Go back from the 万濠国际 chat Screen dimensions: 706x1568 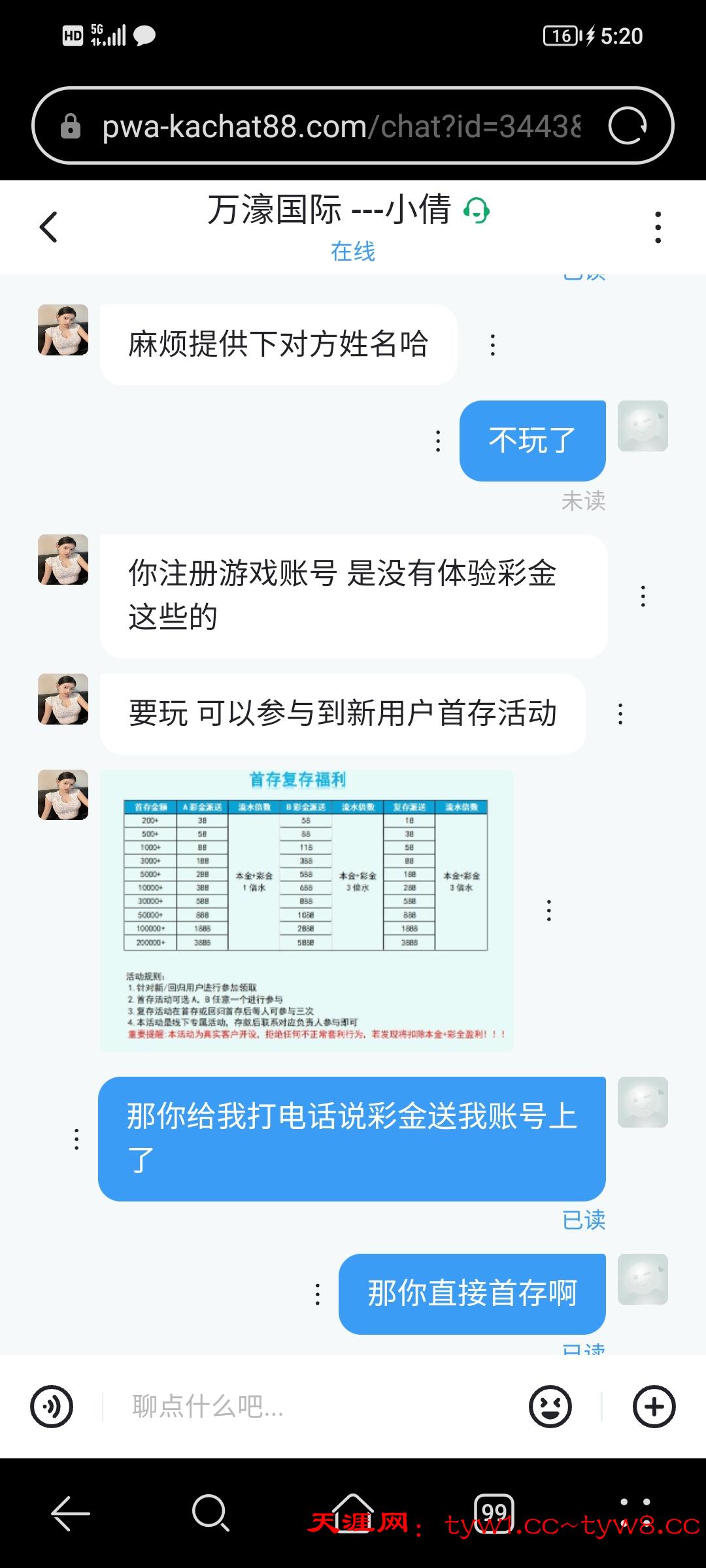click(49, 227)
